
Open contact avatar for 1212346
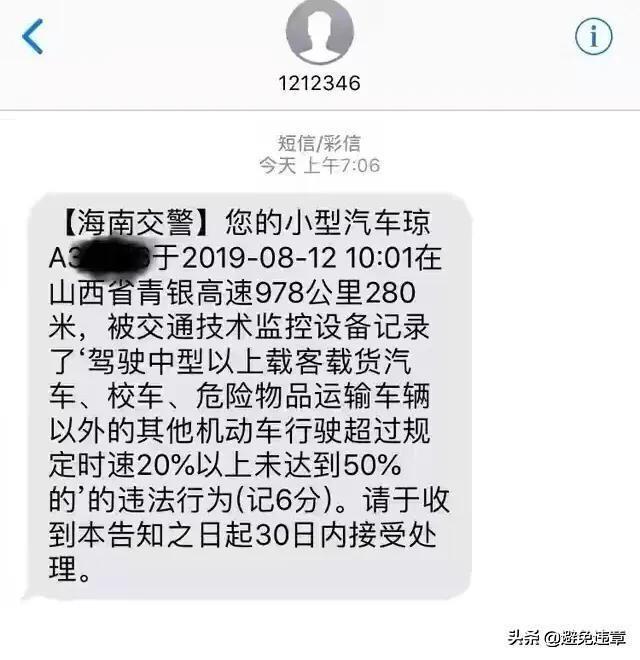[x=320, y=33]
